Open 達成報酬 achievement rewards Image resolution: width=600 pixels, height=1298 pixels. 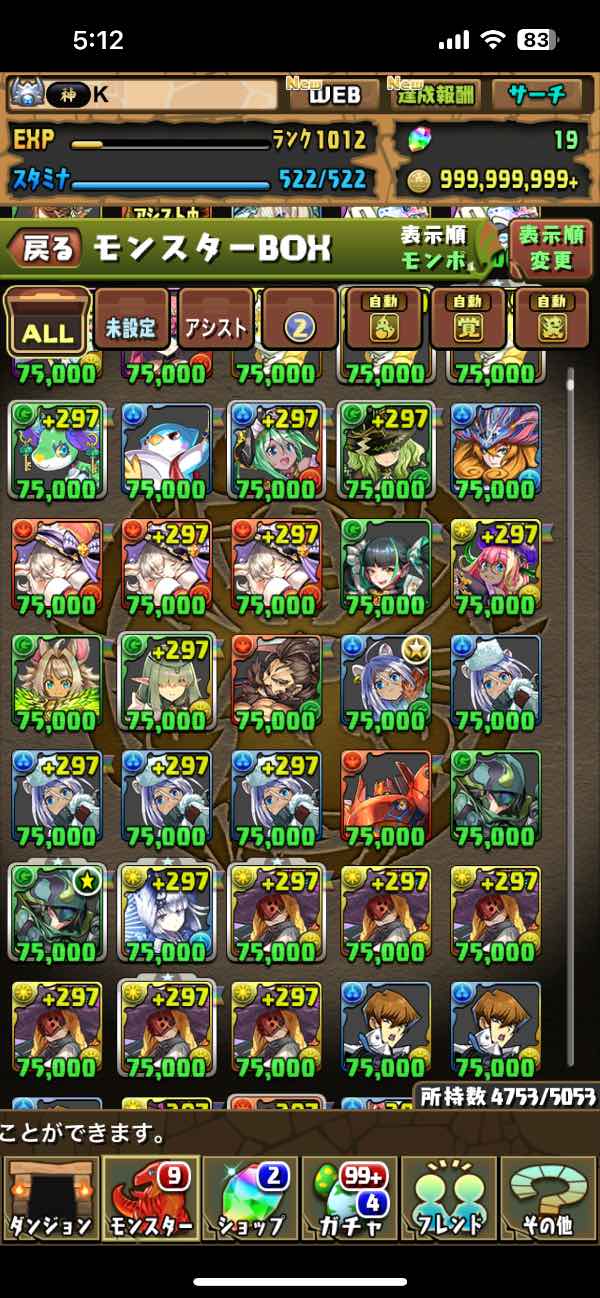[437, 95]
